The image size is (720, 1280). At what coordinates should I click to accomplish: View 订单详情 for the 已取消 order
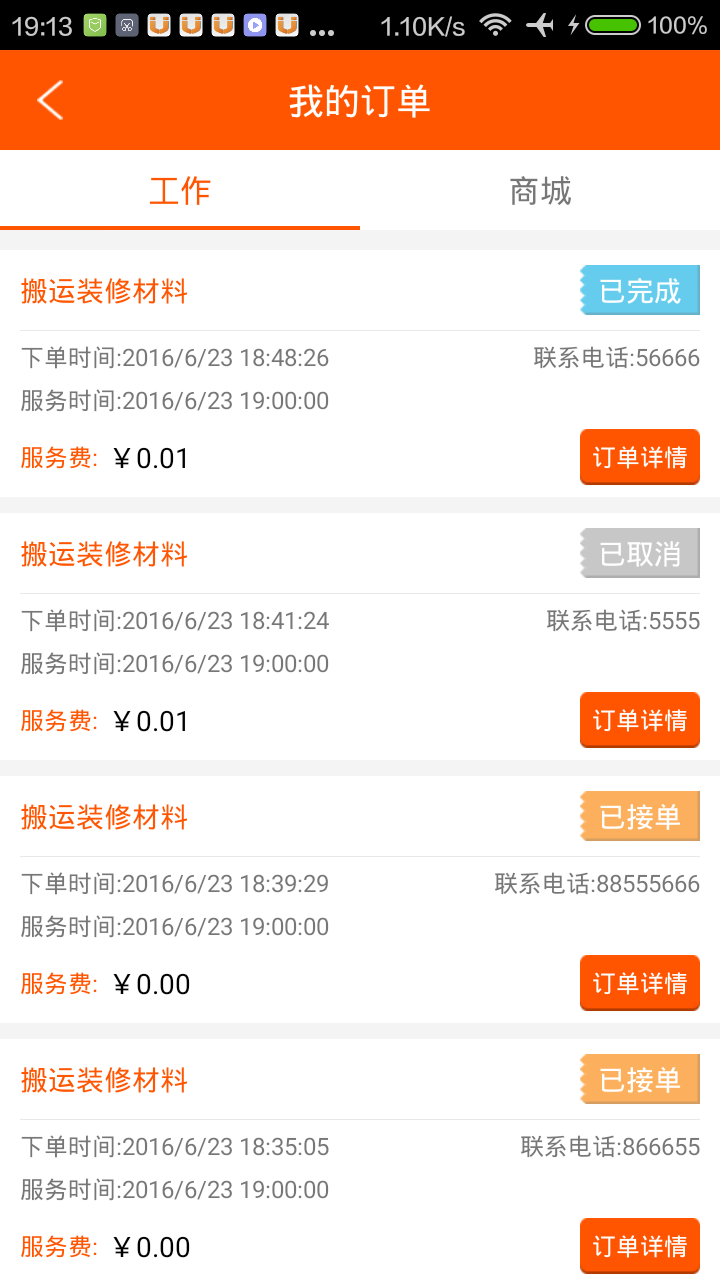[x=640, y=720]
